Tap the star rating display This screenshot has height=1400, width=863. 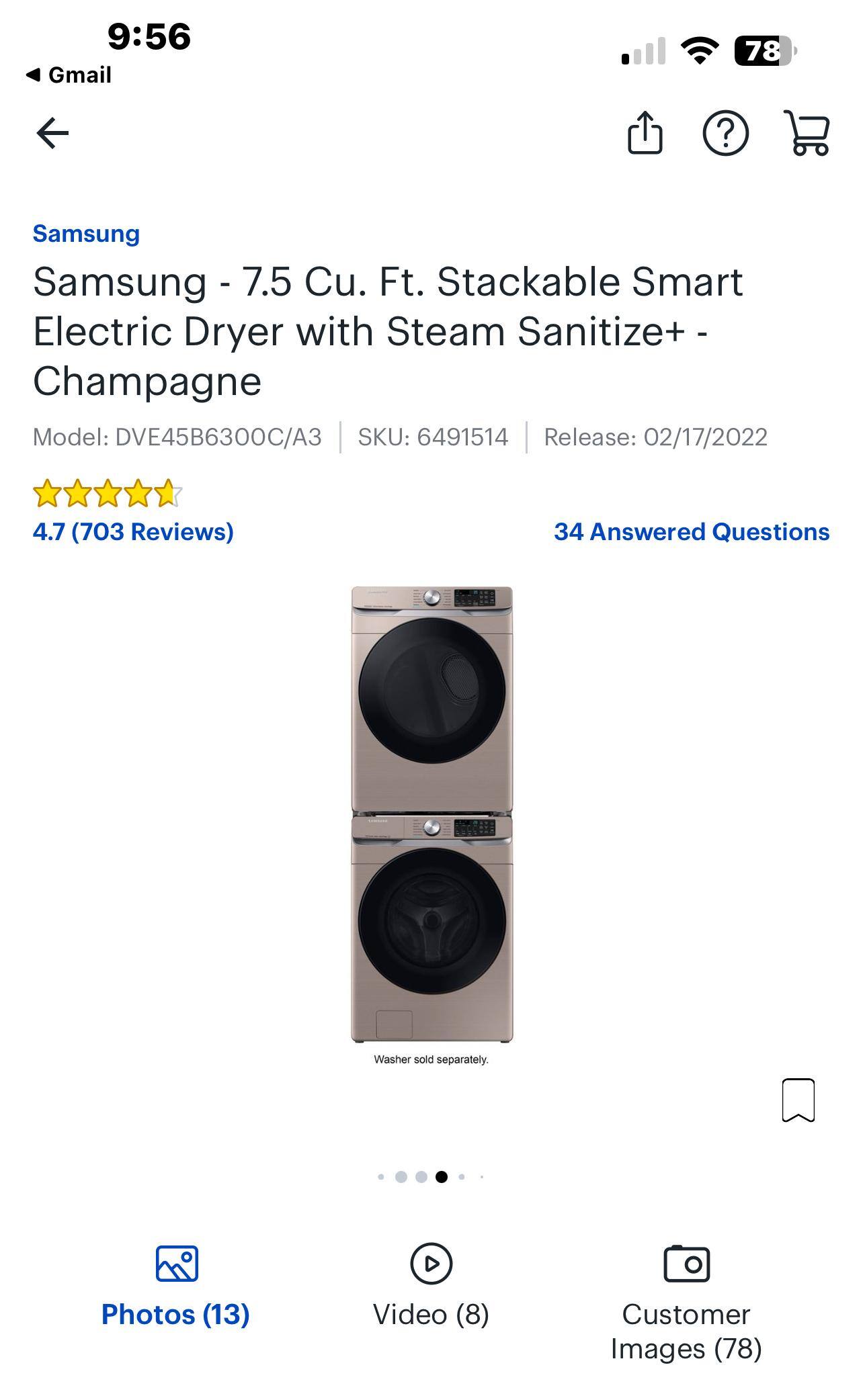click(108, 494)
